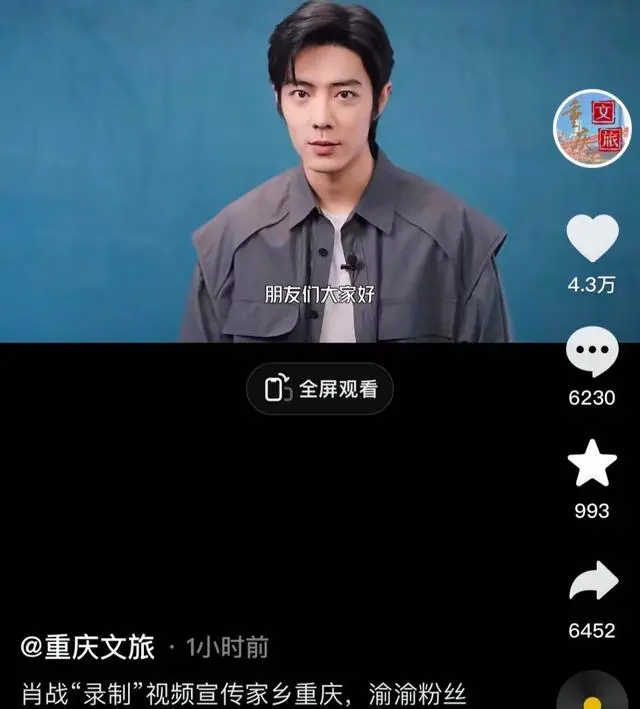Share this video
The height and width of the screenshot is (709, 640).
(592, 581)
